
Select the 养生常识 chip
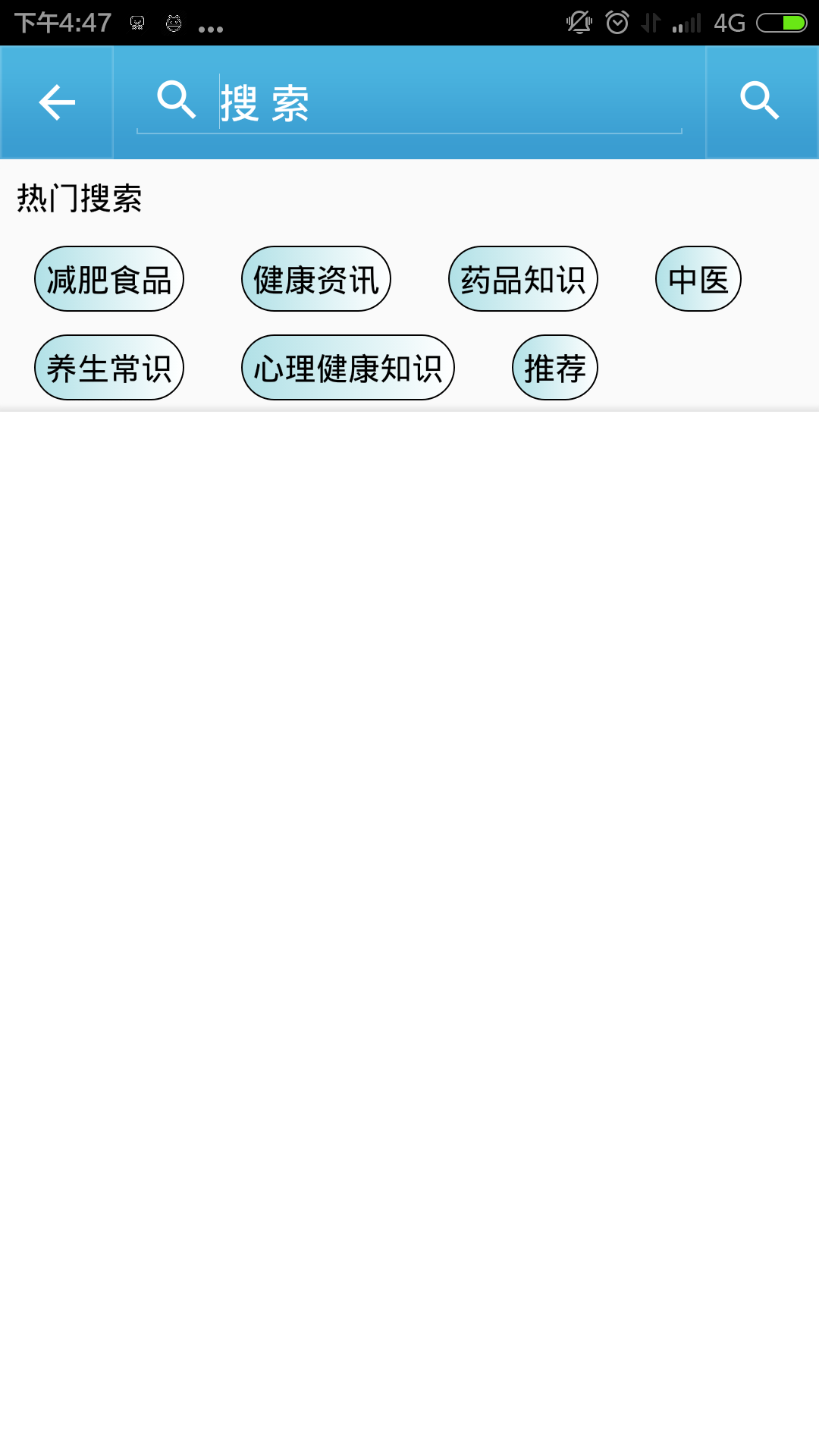click(109, 368)
